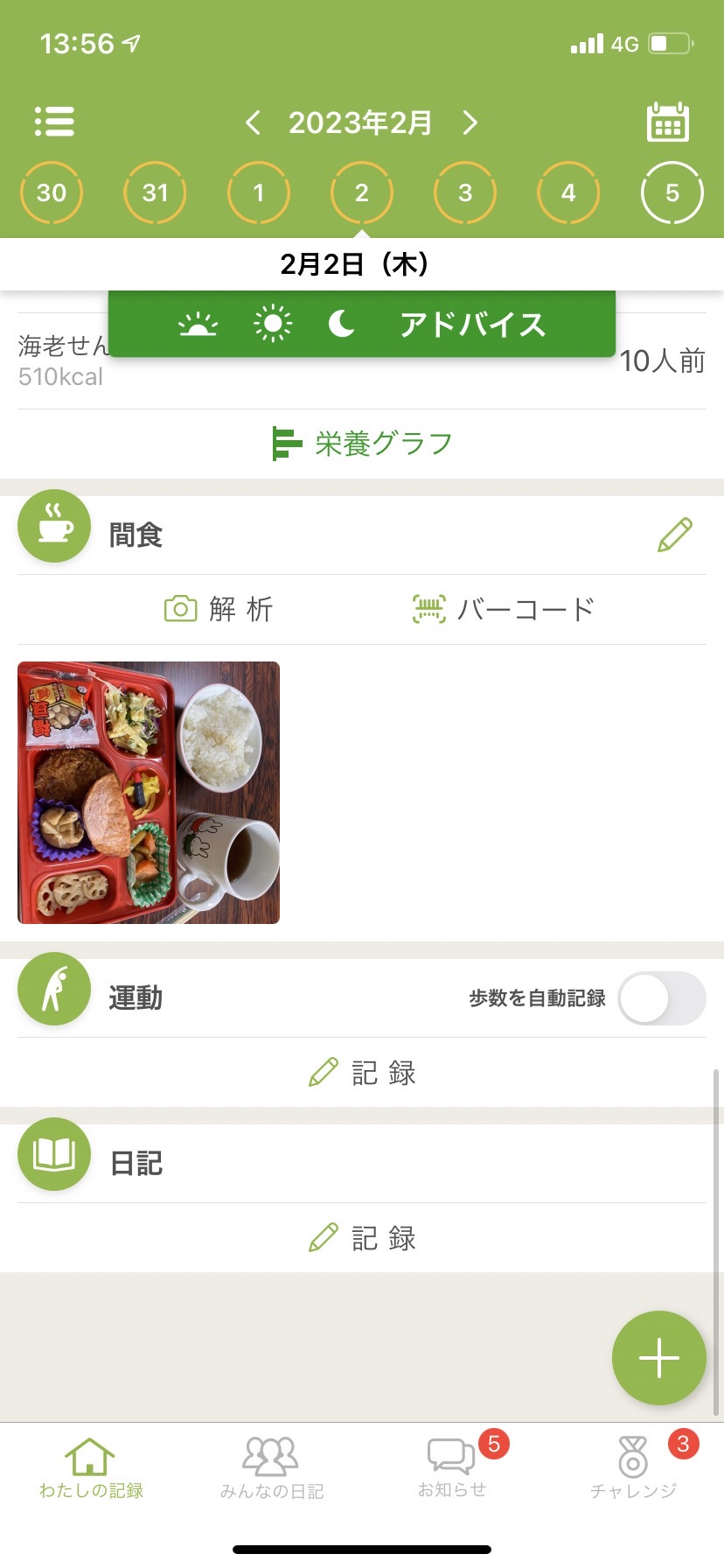Jump to the dinner moon icon
The image size is (724, 1568).
tap(342, 324)
